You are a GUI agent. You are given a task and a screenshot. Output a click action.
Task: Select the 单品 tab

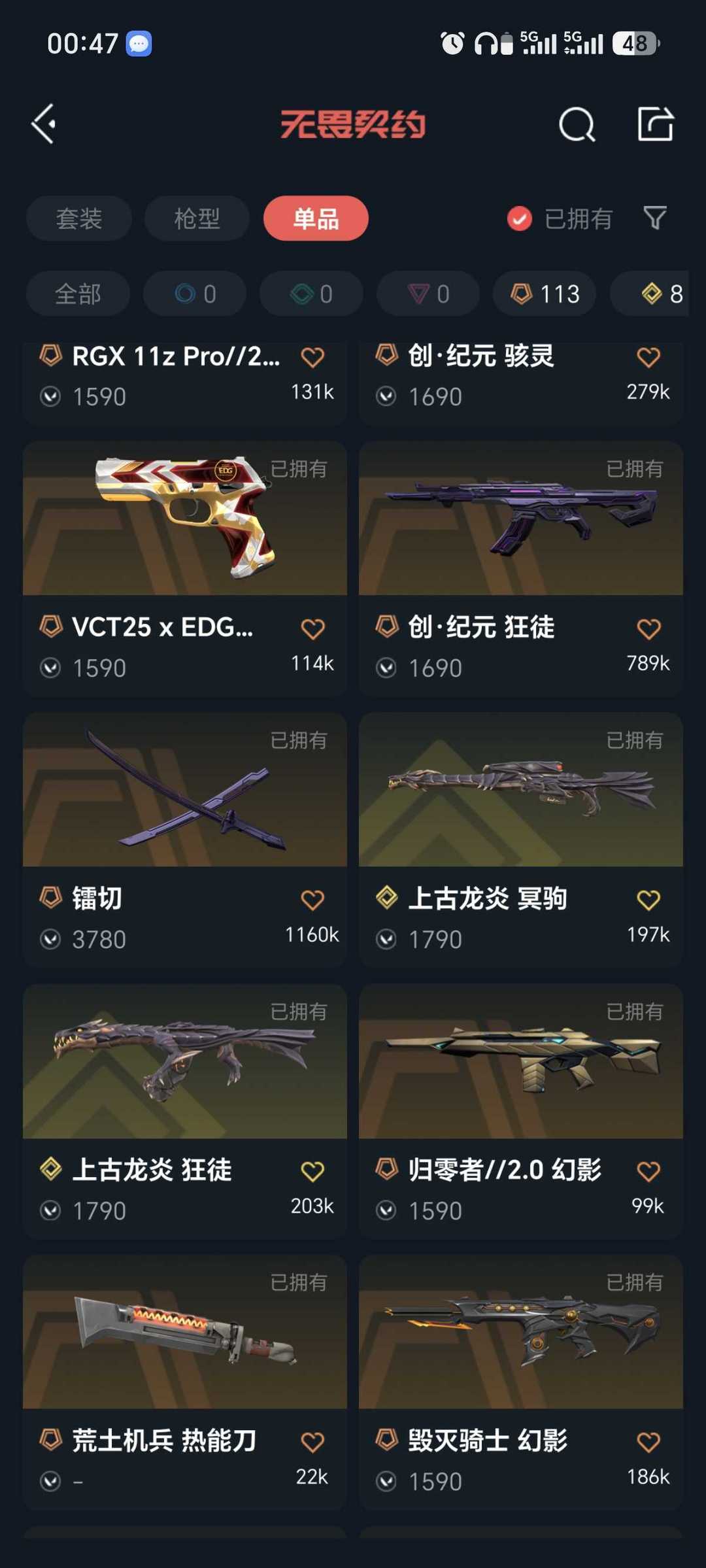(x=316, y=218)
